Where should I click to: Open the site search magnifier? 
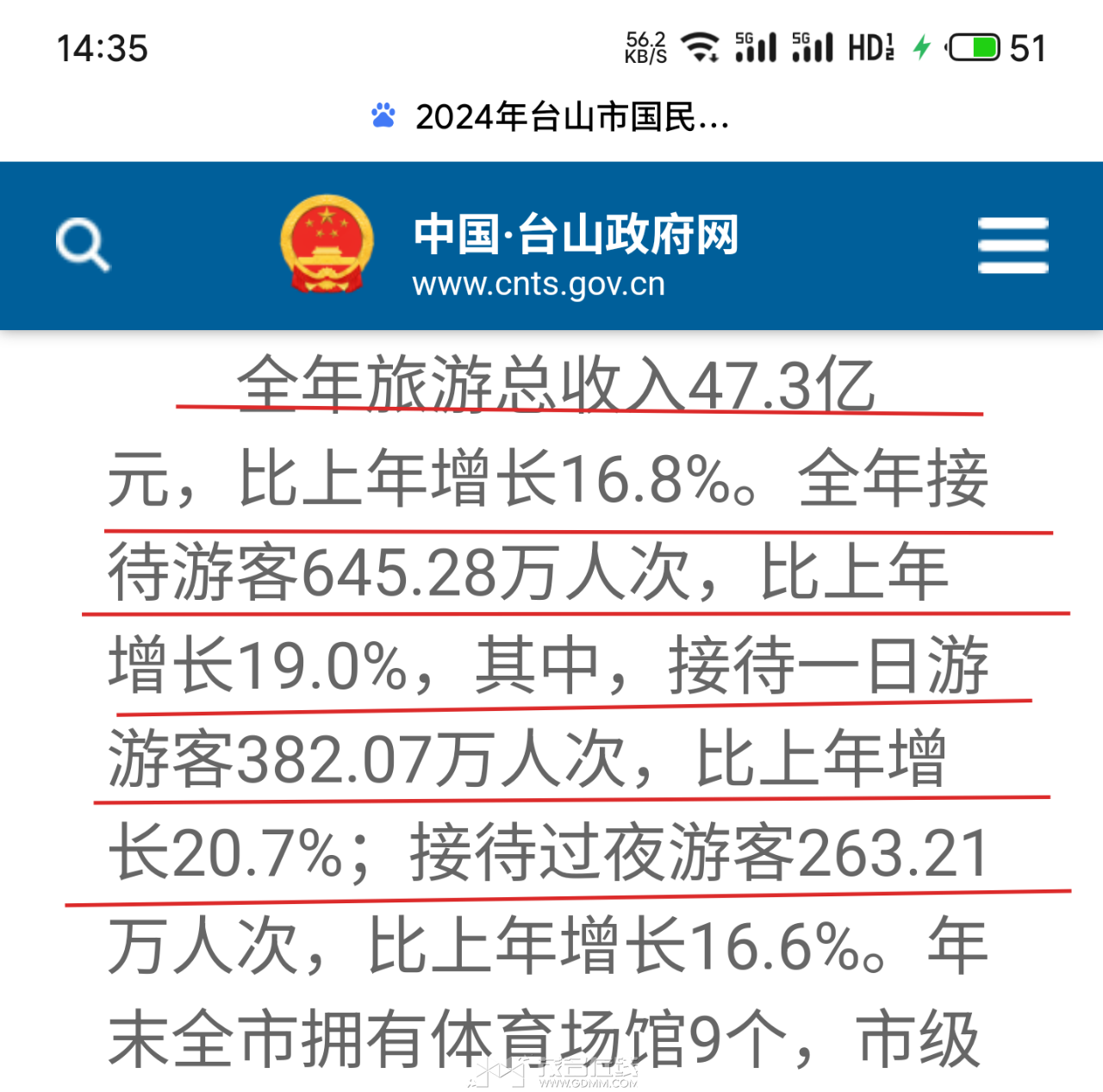point(83,245)
